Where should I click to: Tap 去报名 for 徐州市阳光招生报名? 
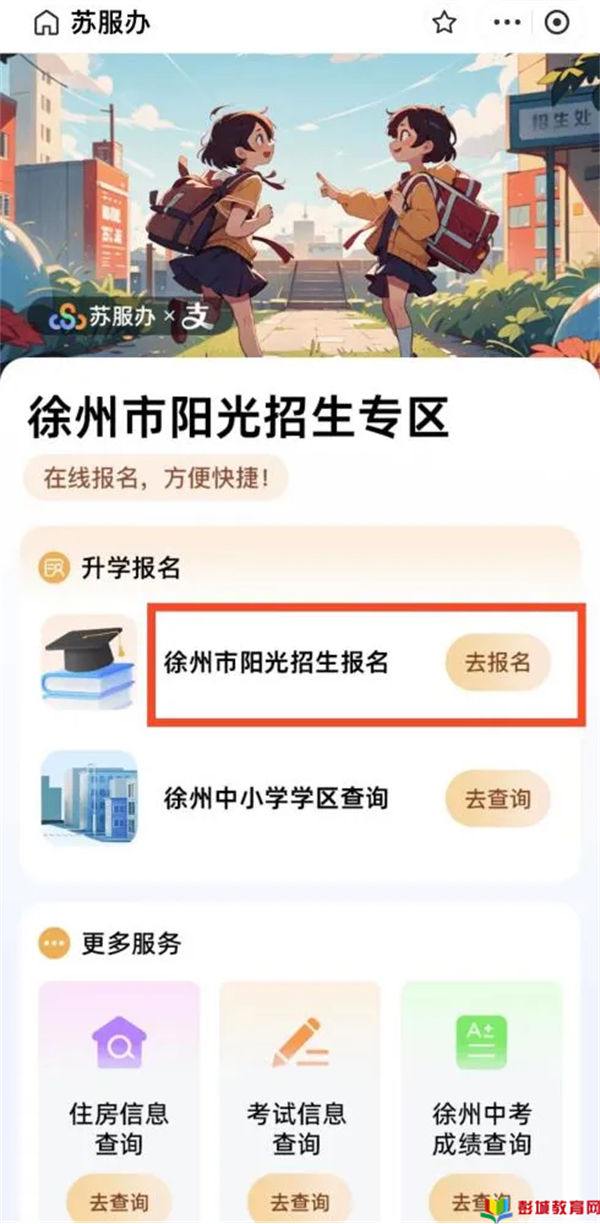497,662
